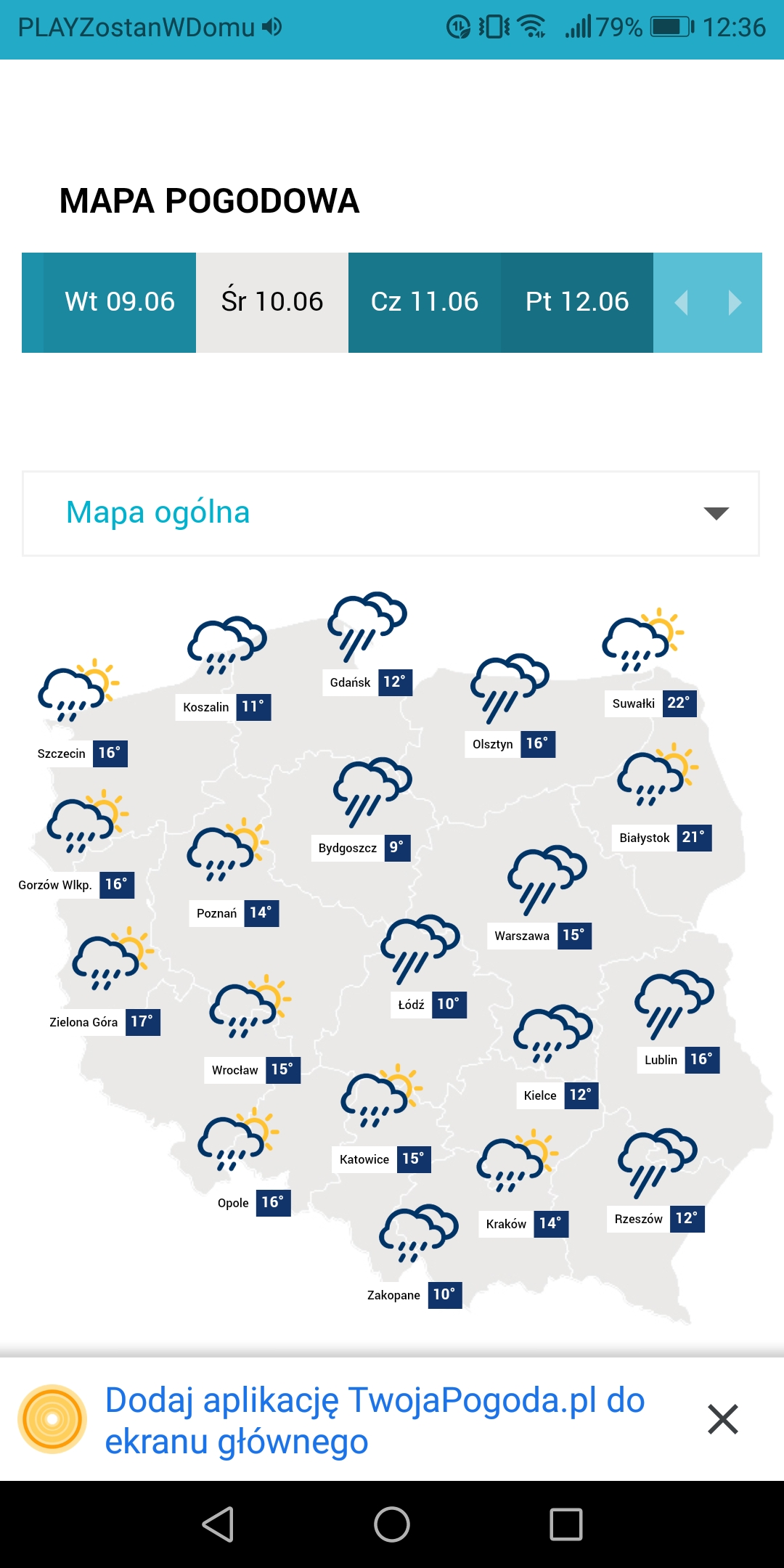Go to later dates with the right arrow

coord(735,302)
